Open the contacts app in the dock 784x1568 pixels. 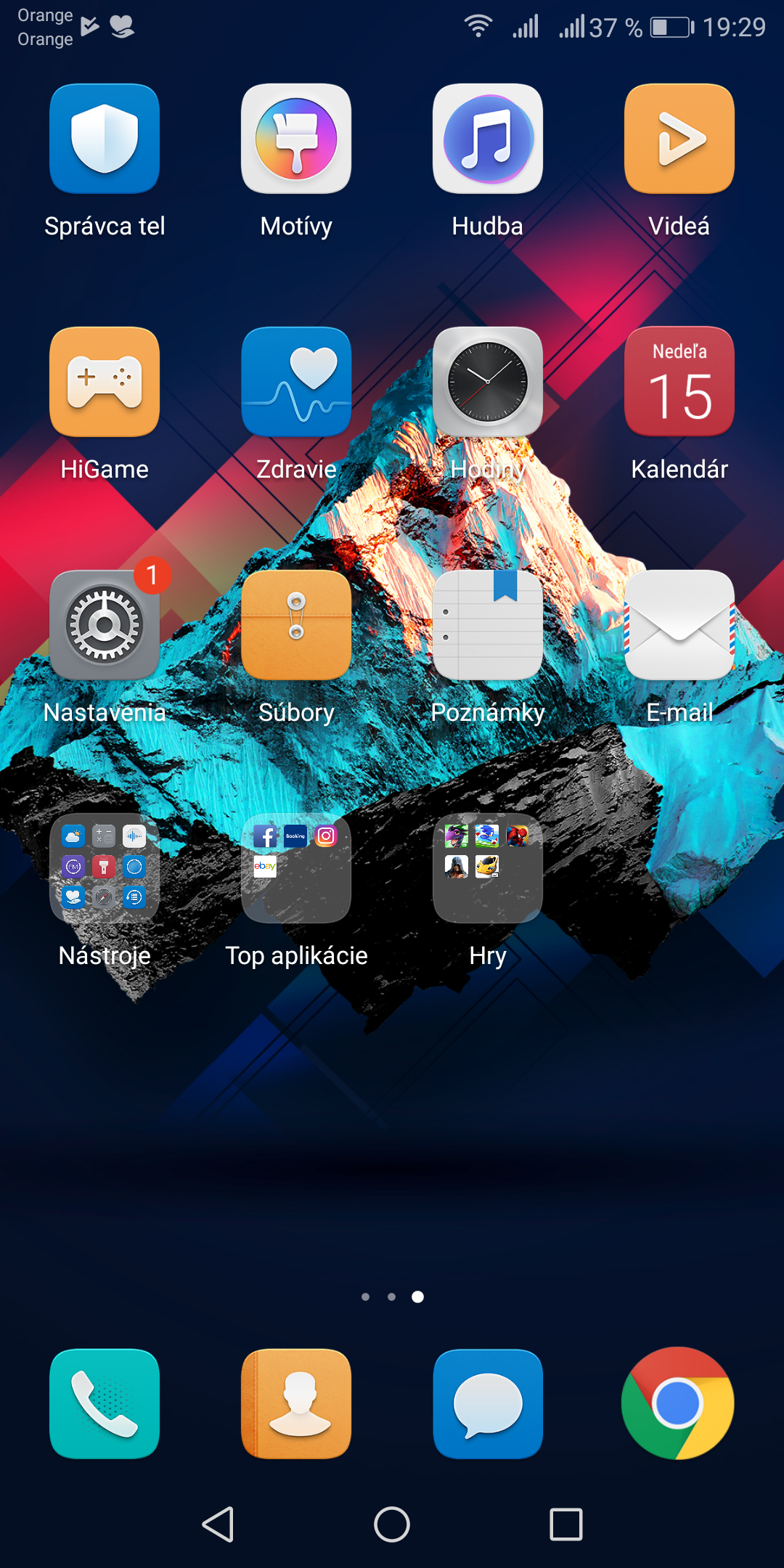[296, 1404]
